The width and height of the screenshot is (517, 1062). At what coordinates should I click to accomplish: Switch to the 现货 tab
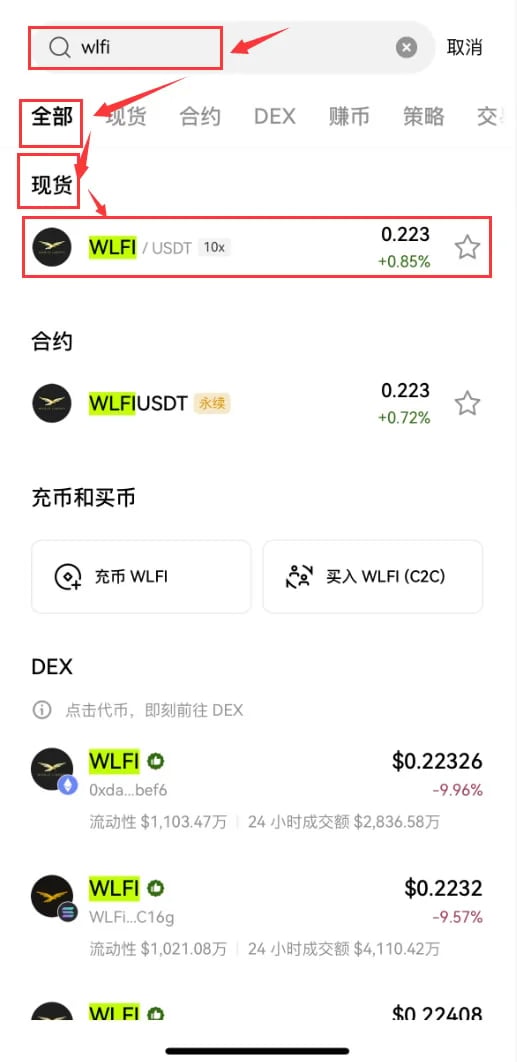126,116
